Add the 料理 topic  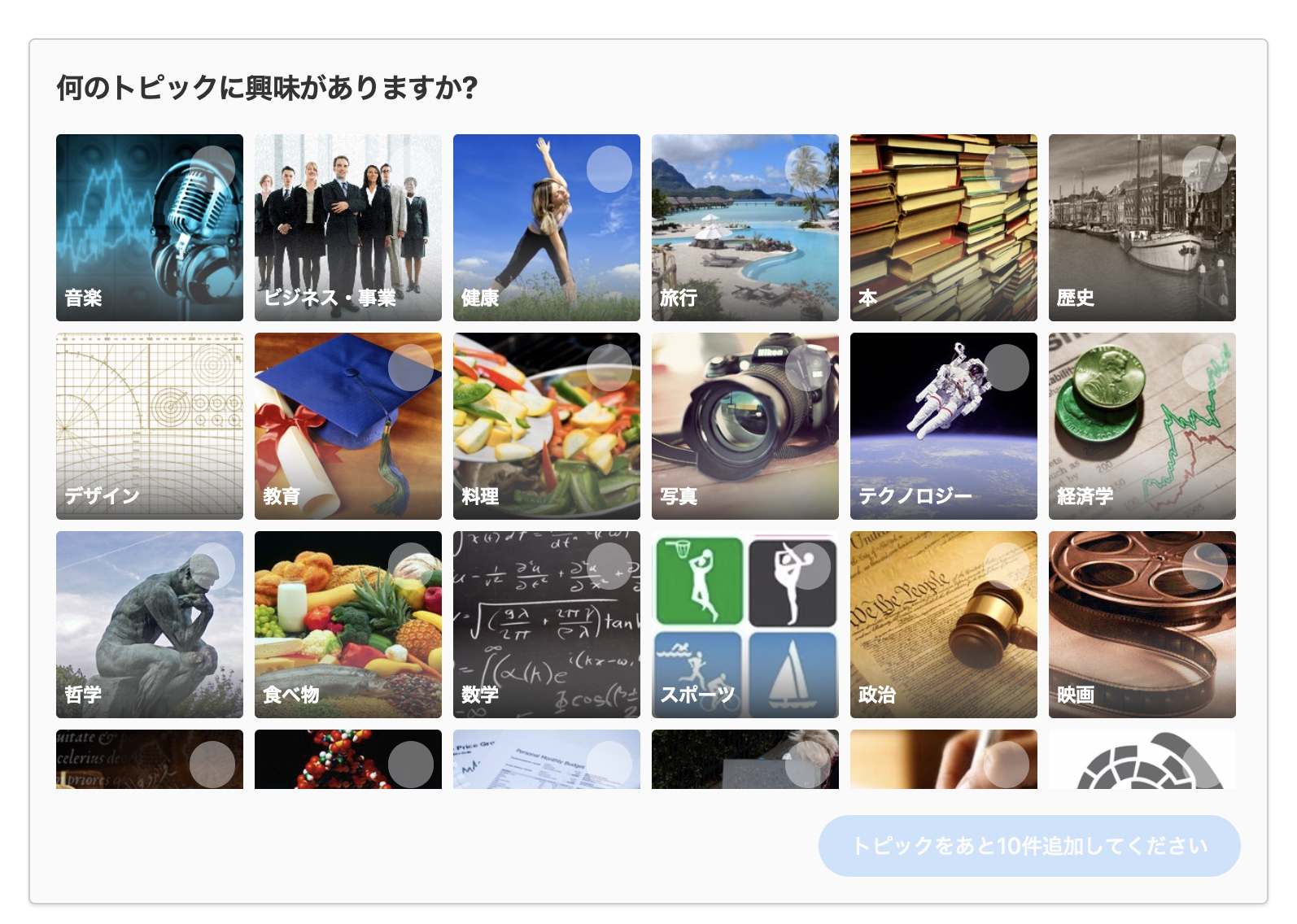tap(546, 426)
